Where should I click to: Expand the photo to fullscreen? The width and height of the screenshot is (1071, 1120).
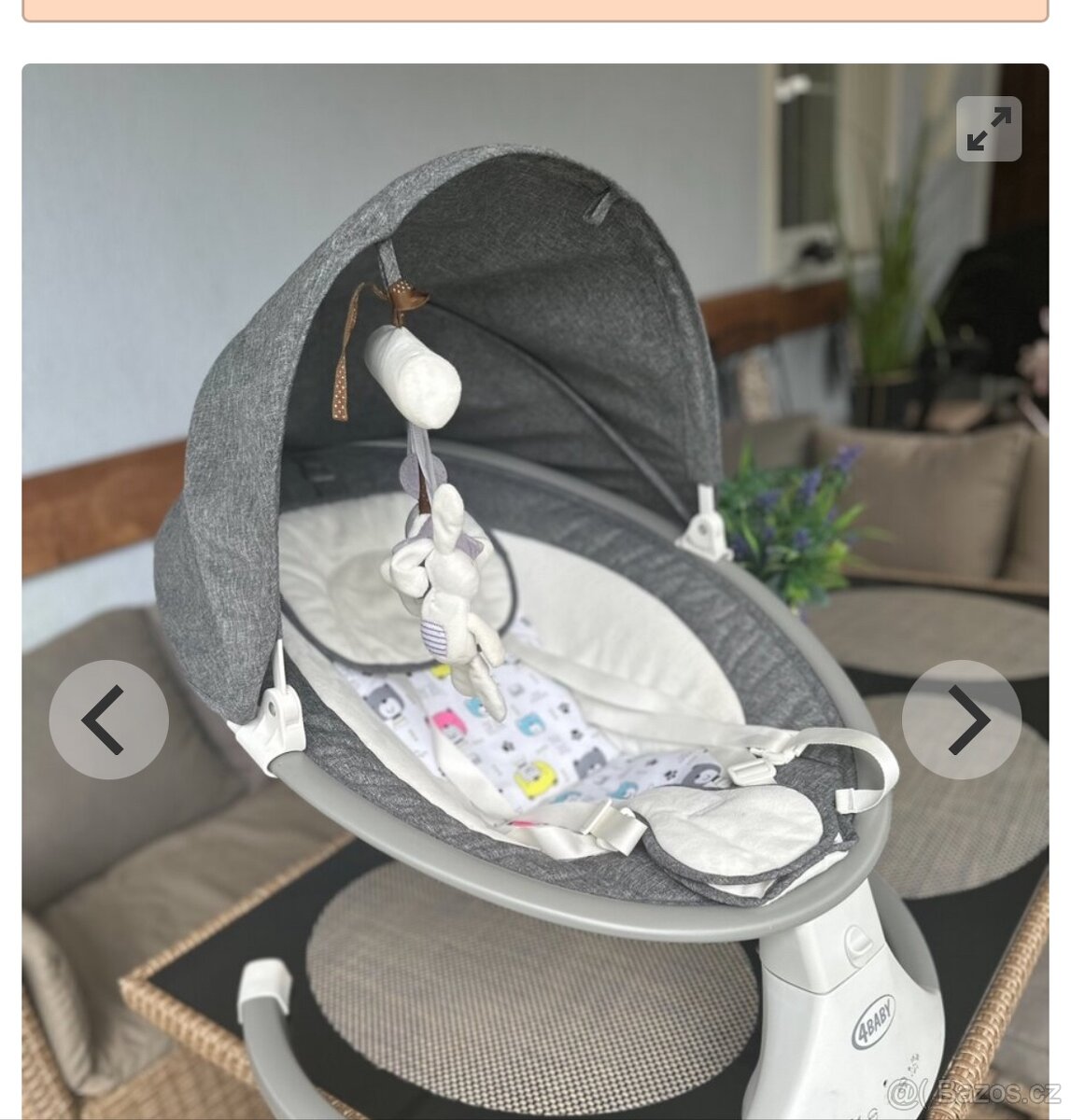pyautogui.click(x=988, y=129)
